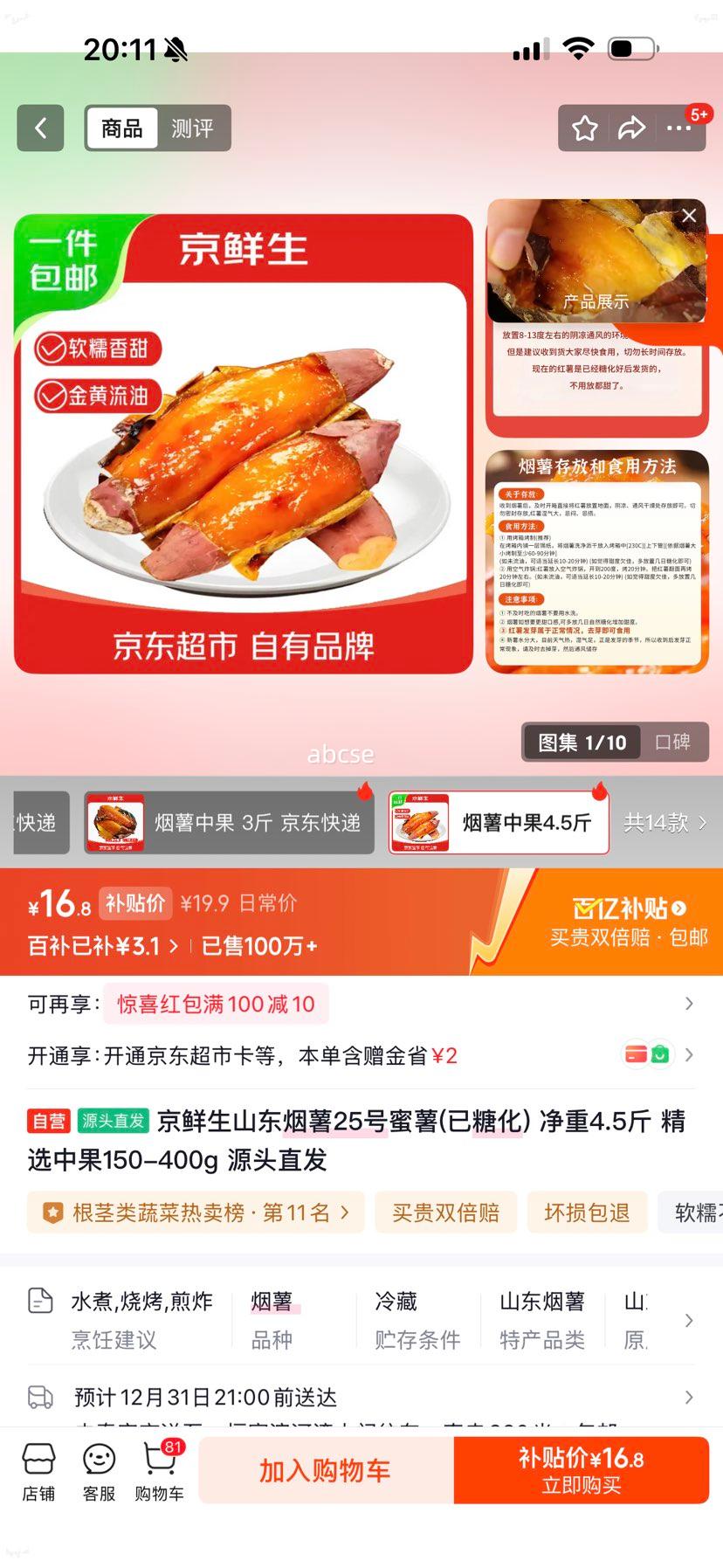This screenshot has width=723, height=1568.
Task: Tap the star to favorite this product
Action: coord(585,128)
